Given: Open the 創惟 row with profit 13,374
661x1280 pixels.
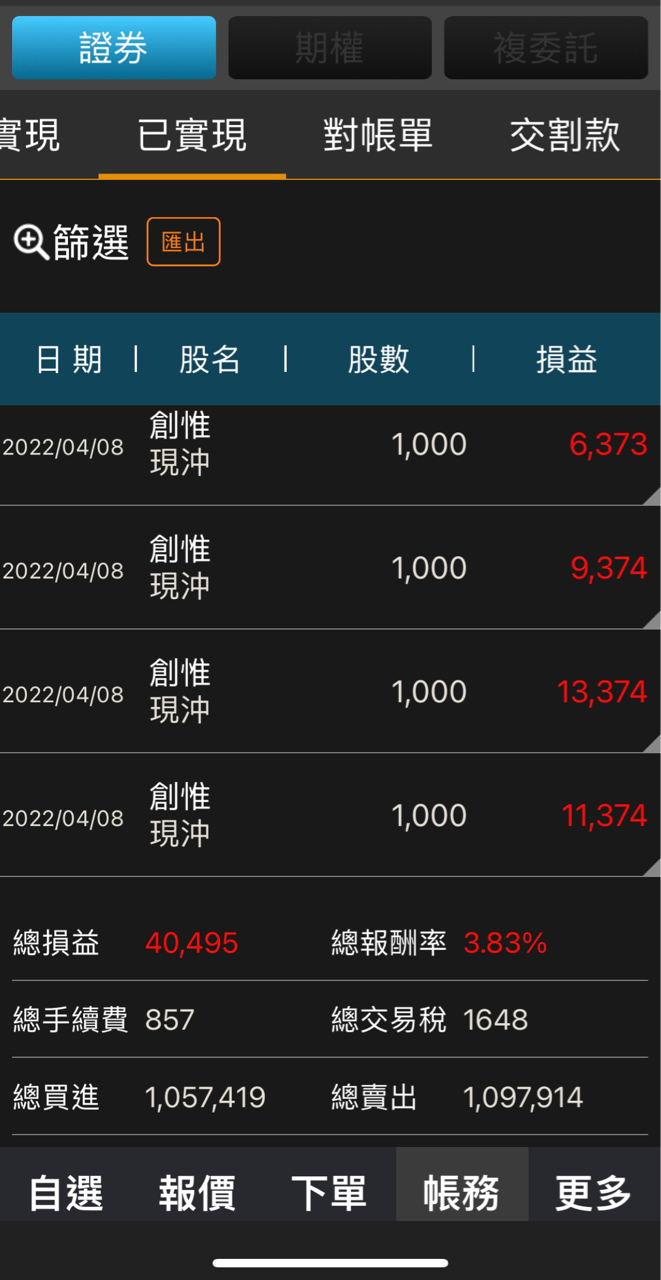Looking at the screenshot, I should (330, 691).
